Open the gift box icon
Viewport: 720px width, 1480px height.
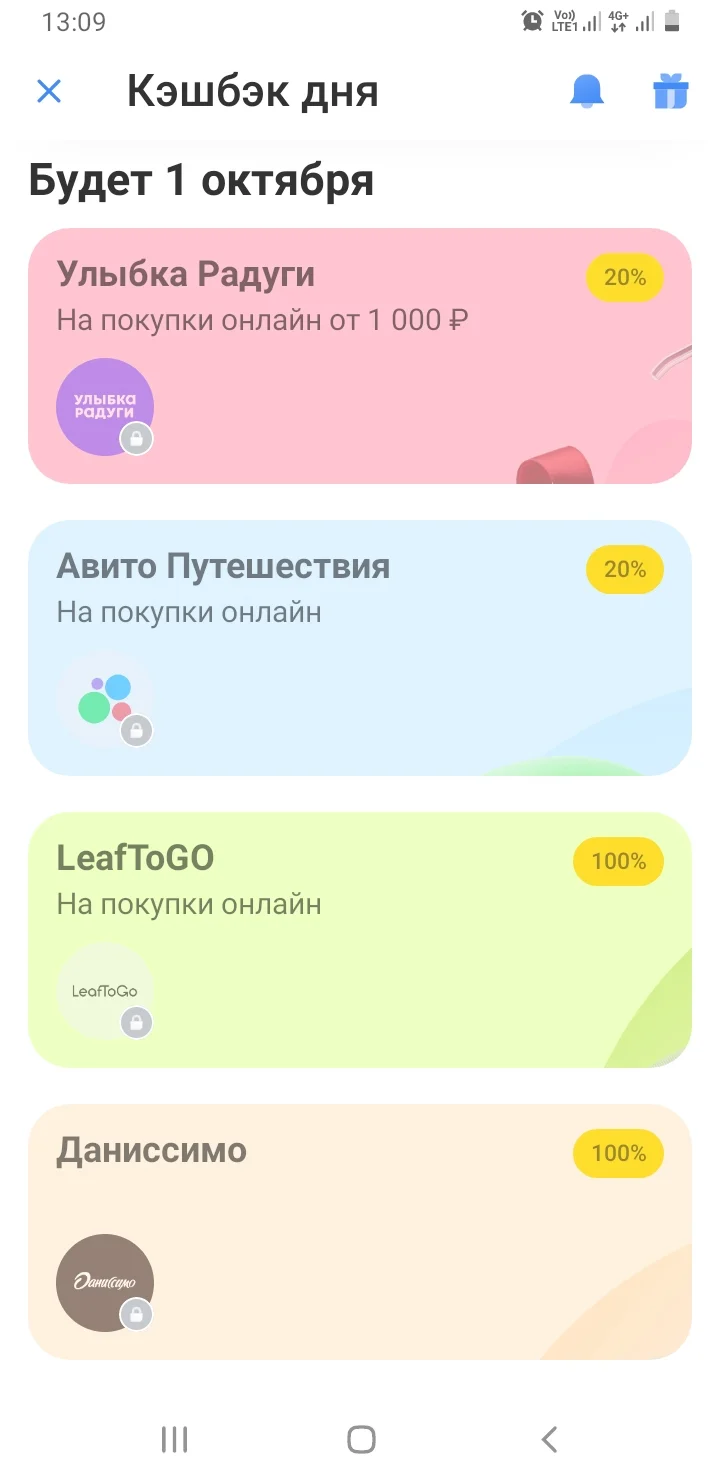point(670,91)
